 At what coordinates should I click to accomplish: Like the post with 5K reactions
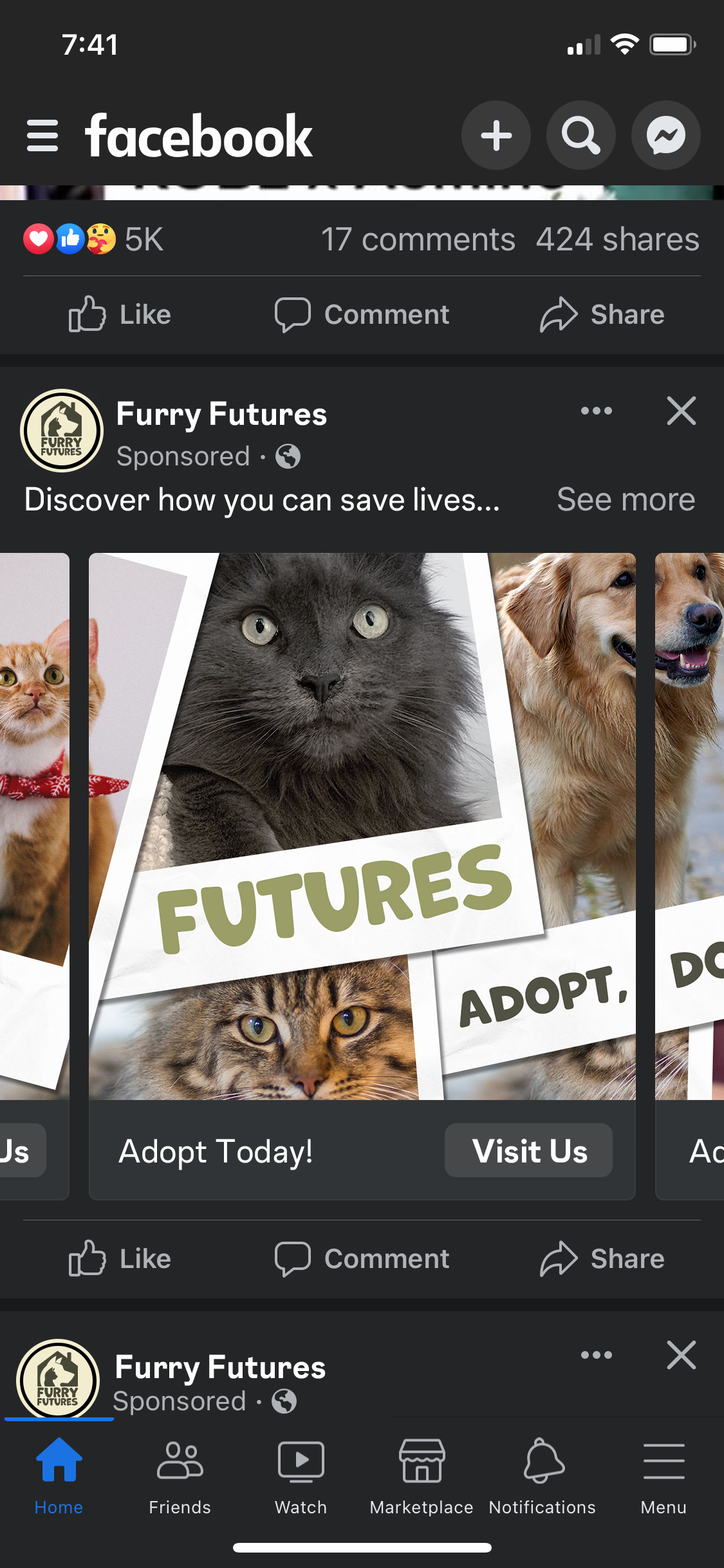(120, 315)
